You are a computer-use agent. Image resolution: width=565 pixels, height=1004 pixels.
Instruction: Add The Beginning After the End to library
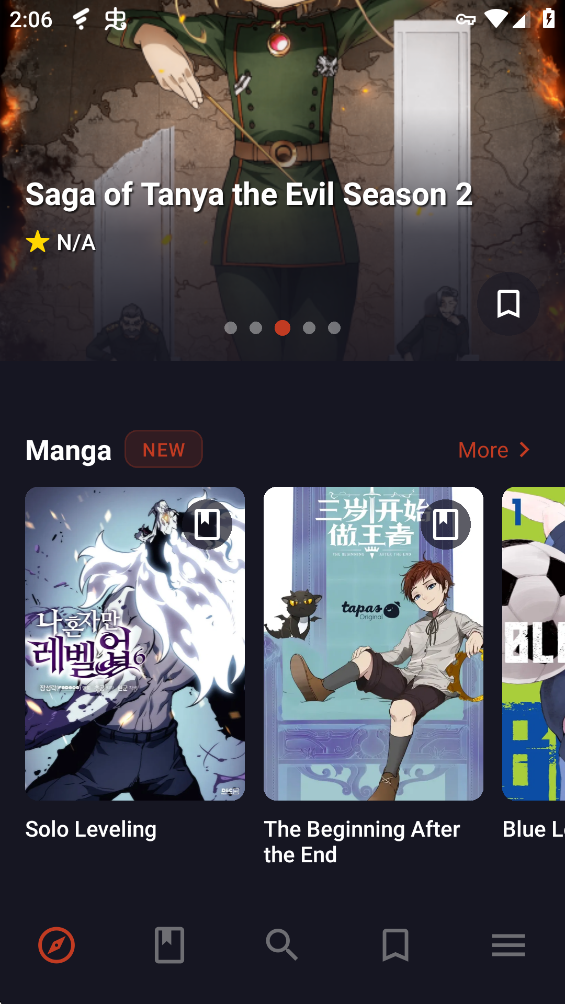445,524
